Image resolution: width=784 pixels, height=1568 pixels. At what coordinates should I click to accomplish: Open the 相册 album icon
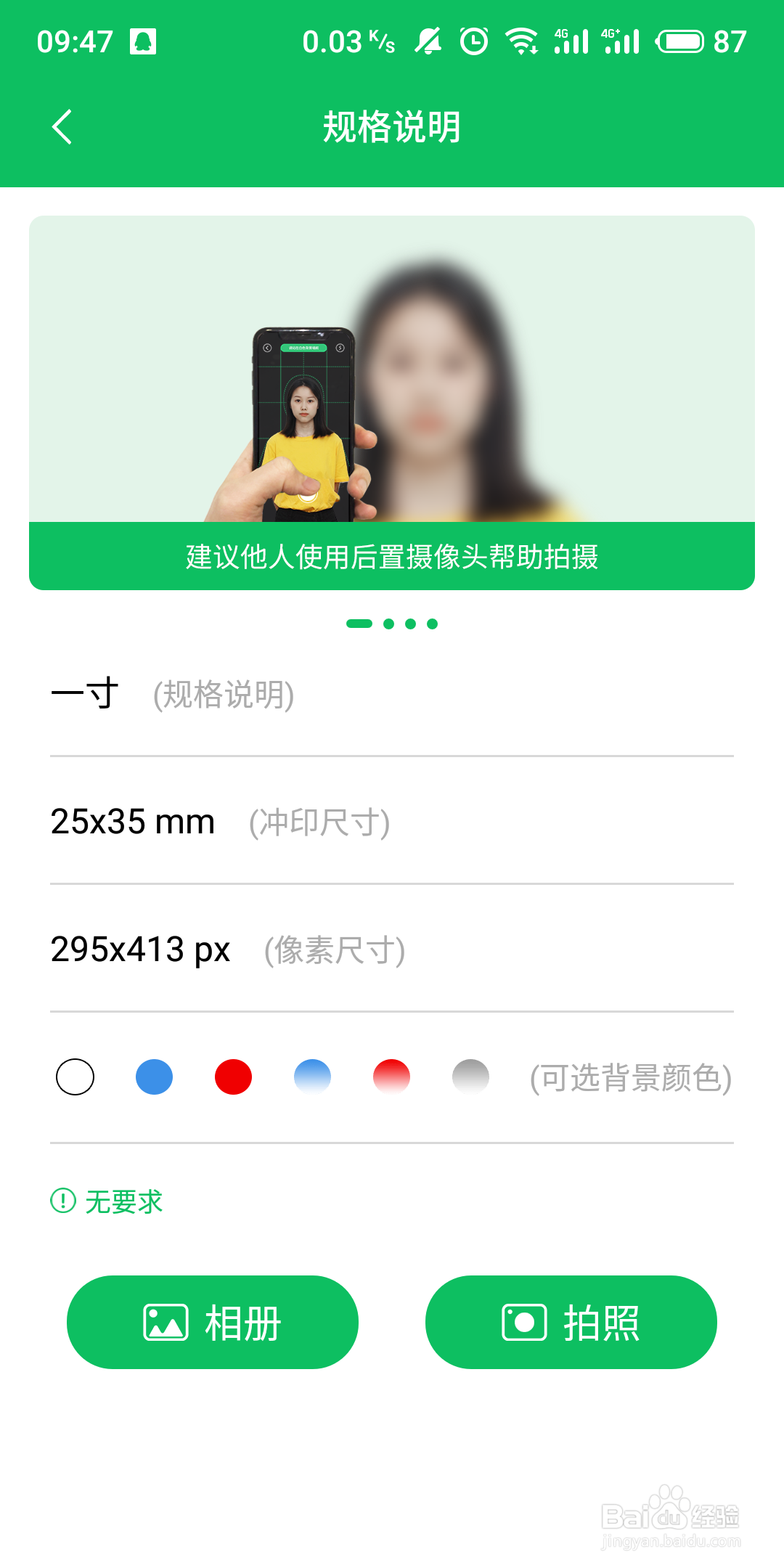[166, 1323]
